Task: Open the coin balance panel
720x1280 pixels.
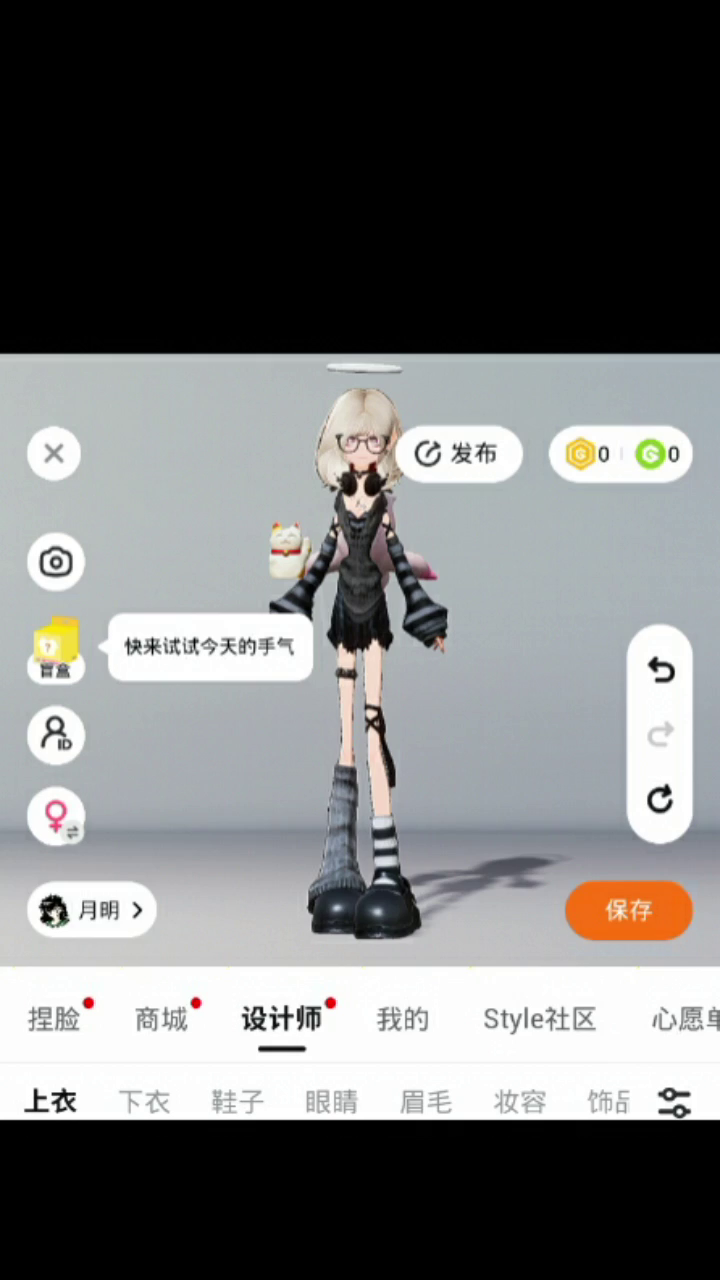Action: pos(621,455)
